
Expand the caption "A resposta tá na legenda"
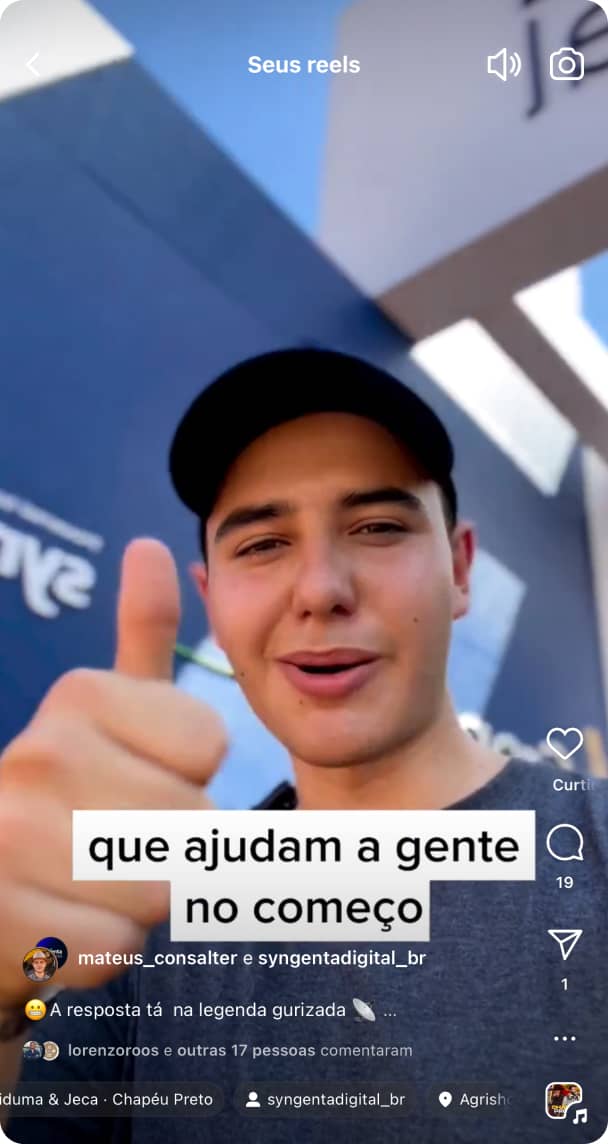pos(390,1010)
